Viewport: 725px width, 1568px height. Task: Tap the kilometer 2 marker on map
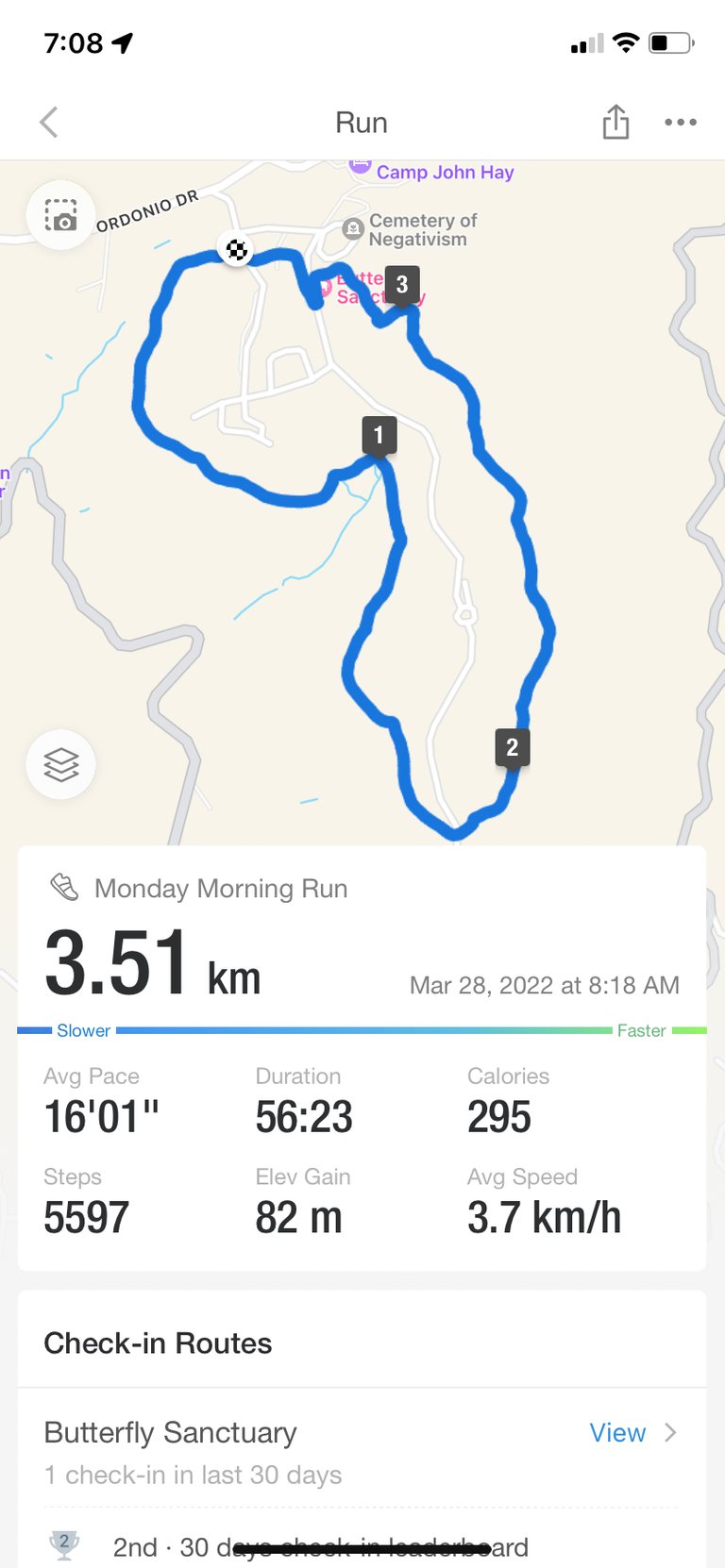(512, 749)
